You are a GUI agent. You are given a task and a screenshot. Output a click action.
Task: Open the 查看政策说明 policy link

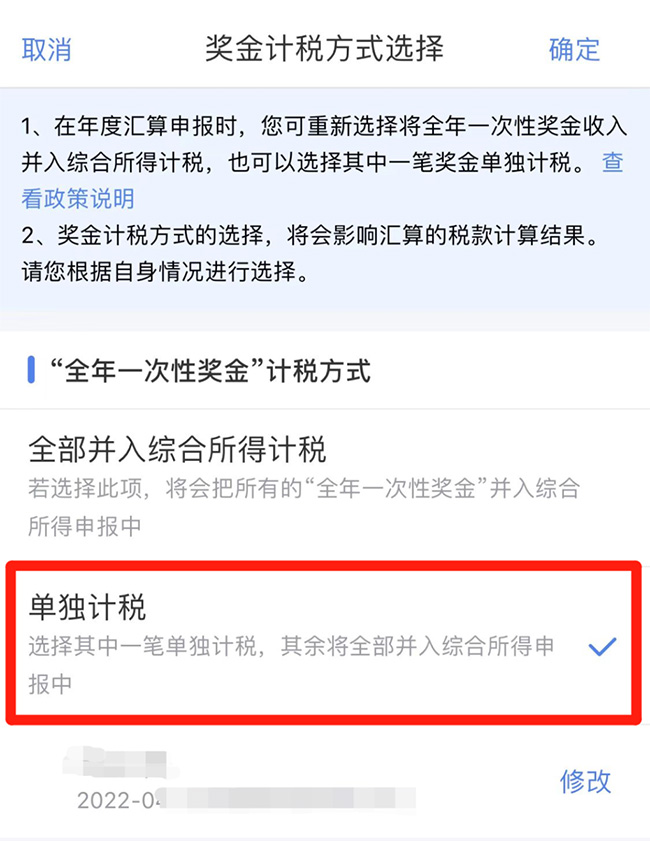78,198
